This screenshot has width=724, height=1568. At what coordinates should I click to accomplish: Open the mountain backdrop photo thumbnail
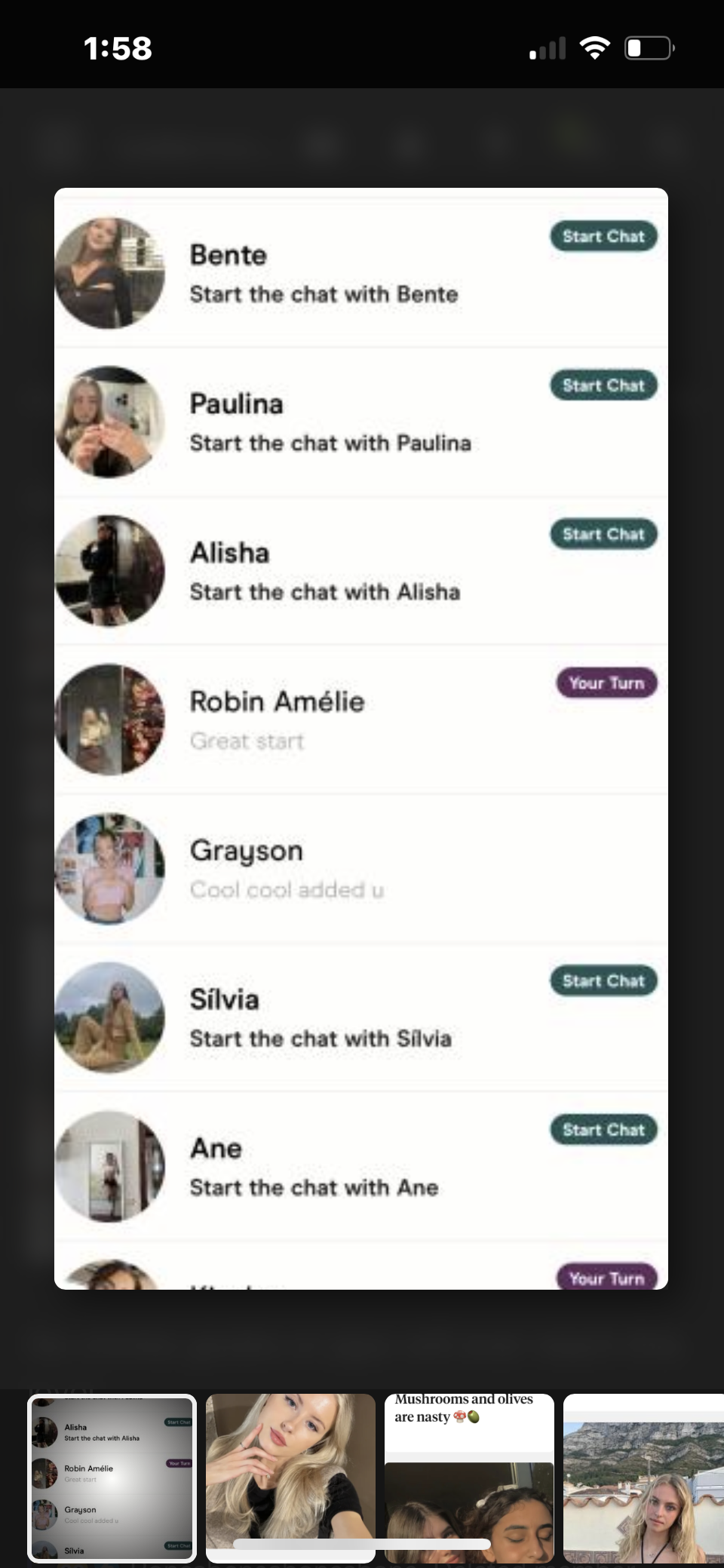(643, 1478)
